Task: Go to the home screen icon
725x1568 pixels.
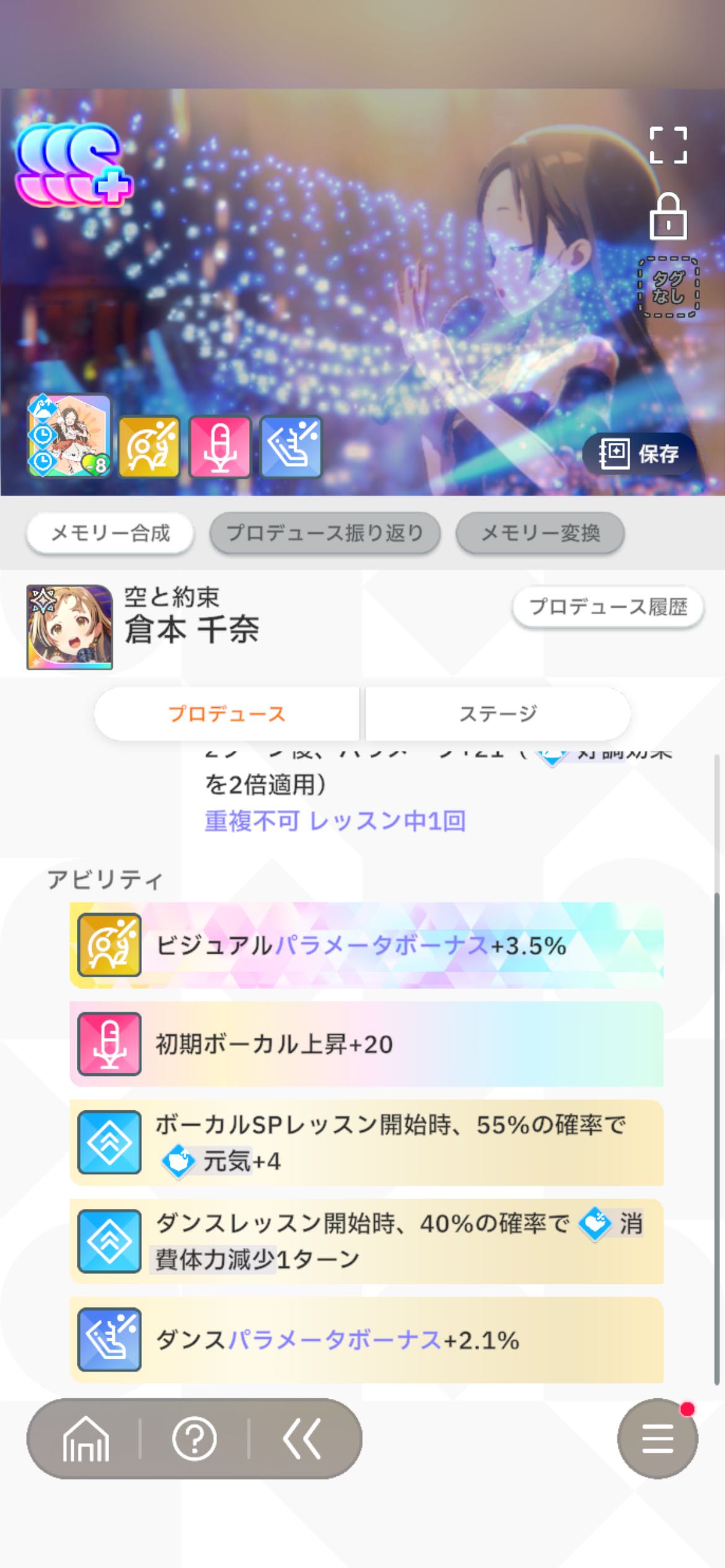Action: click(86, 1439)
